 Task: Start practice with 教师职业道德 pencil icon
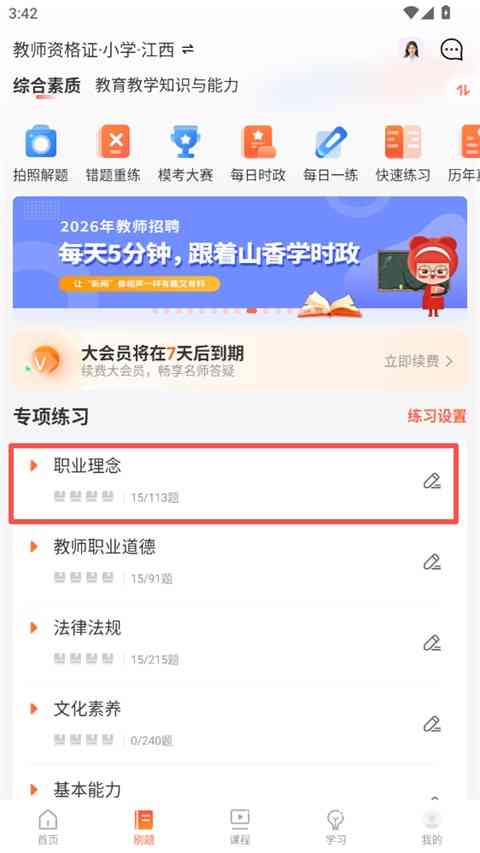pyautogui.click(x=432, y=562)
